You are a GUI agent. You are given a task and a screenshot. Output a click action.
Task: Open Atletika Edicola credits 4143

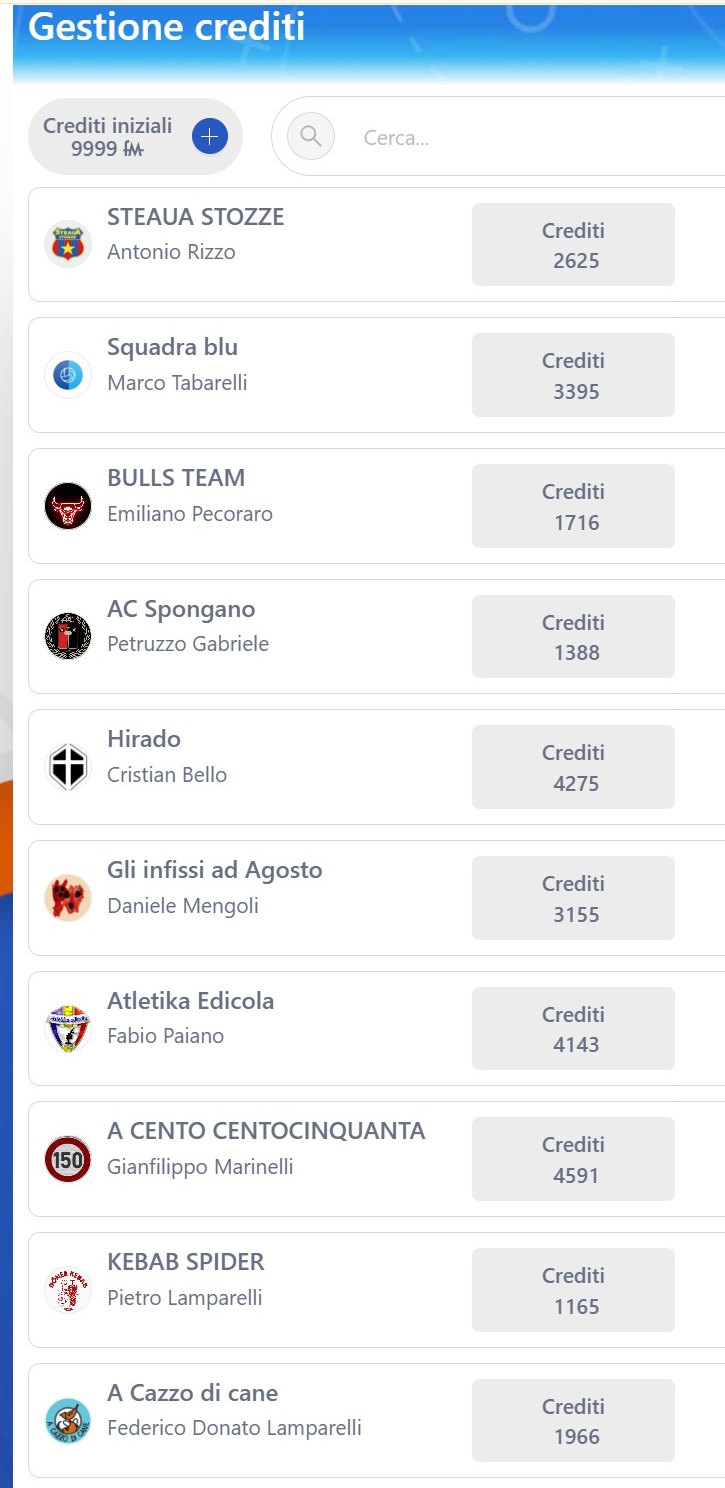pos(573,1029)
